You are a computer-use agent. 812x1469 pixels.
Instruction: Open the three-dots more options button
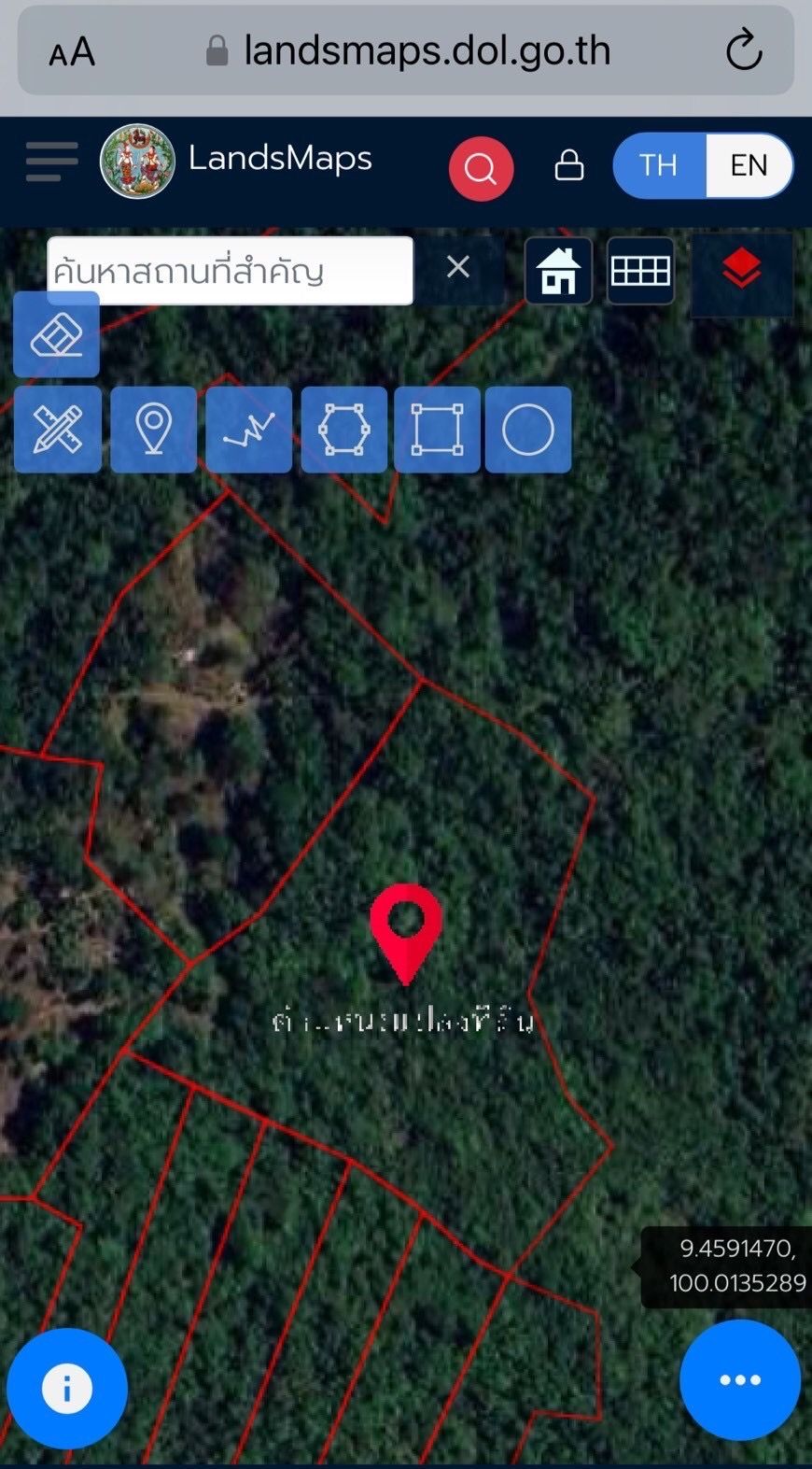click(740, 1380)
